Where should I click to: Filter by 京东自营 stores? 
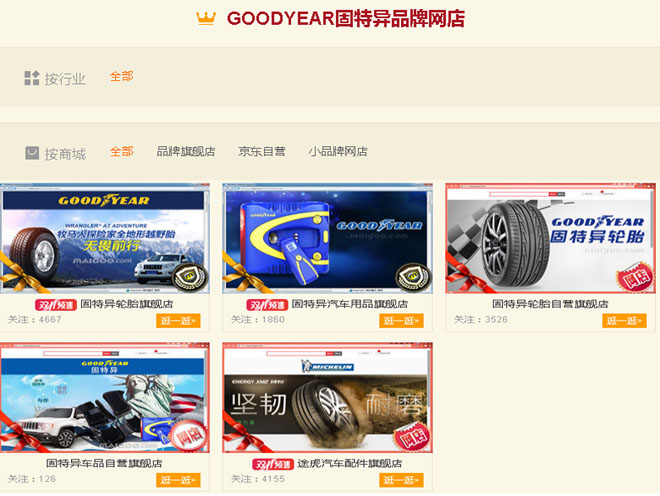point(261,152)
